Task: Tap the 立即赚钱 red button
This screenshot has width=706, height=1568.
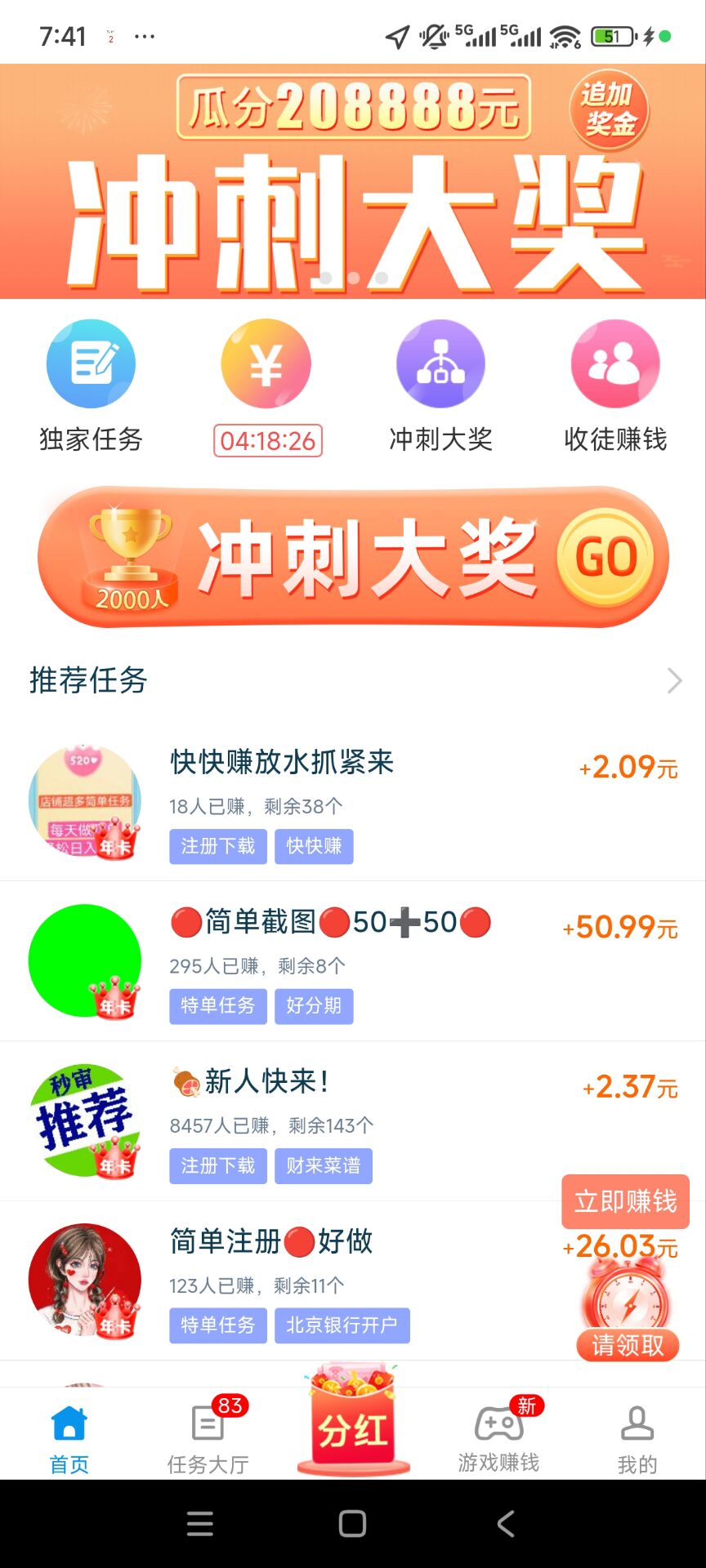Action: pos(625,1203)
